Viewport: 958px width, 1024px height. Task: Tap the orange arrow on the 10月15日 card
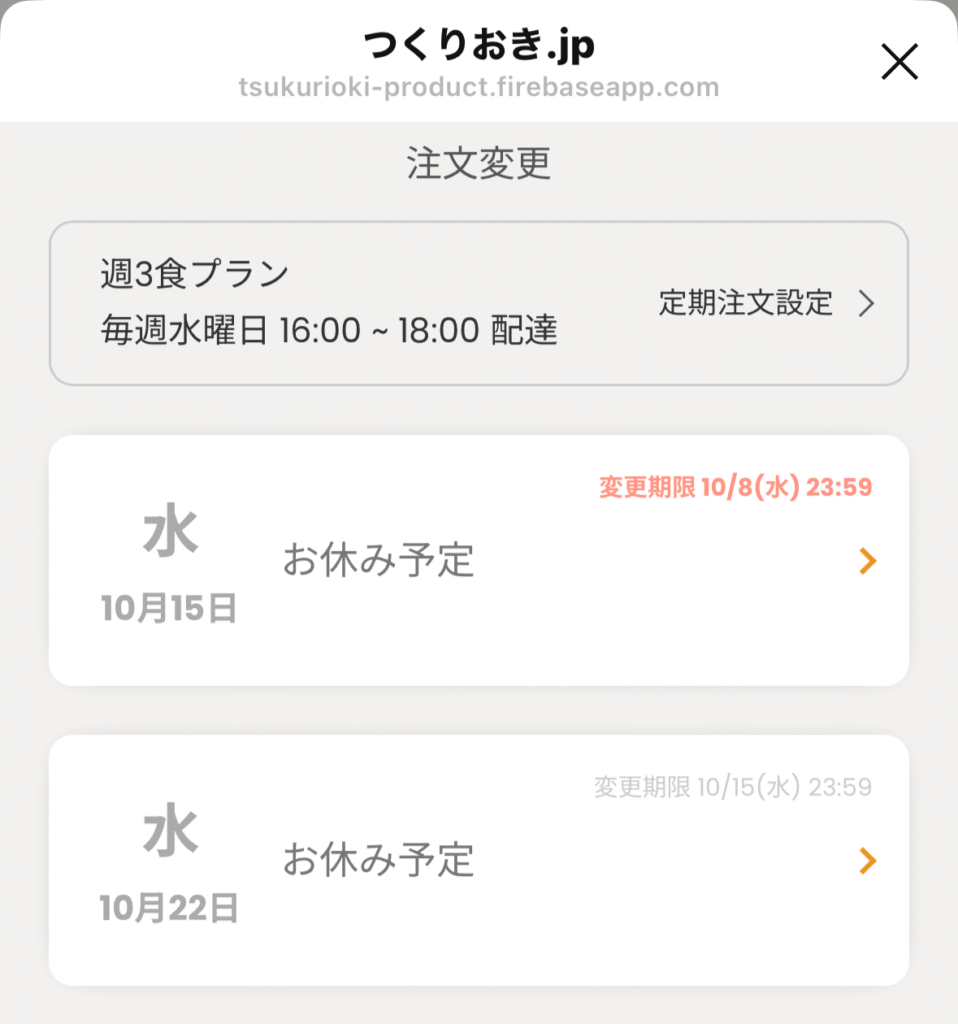866,563
